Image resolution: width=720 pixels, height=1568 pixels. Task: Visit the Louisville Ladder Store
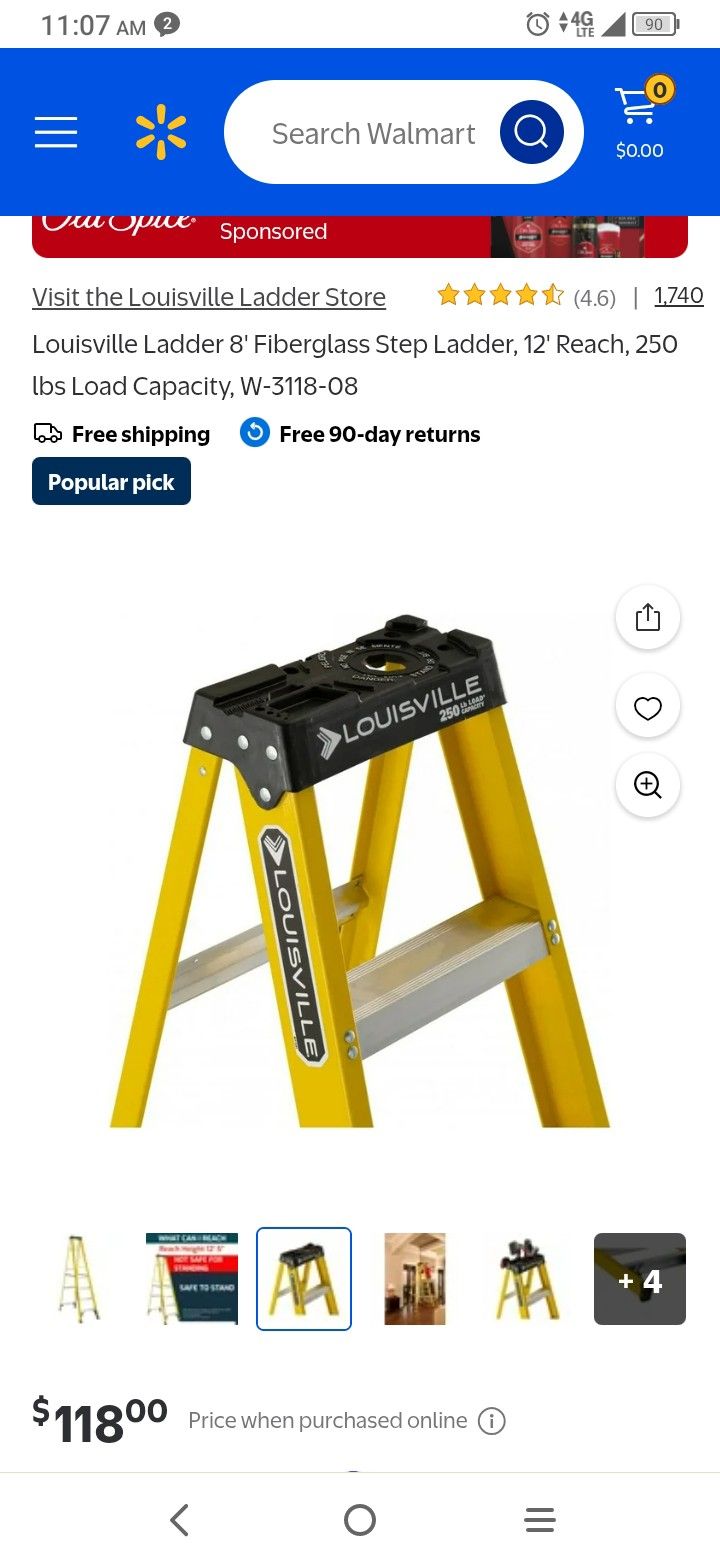tap(208, 297)
